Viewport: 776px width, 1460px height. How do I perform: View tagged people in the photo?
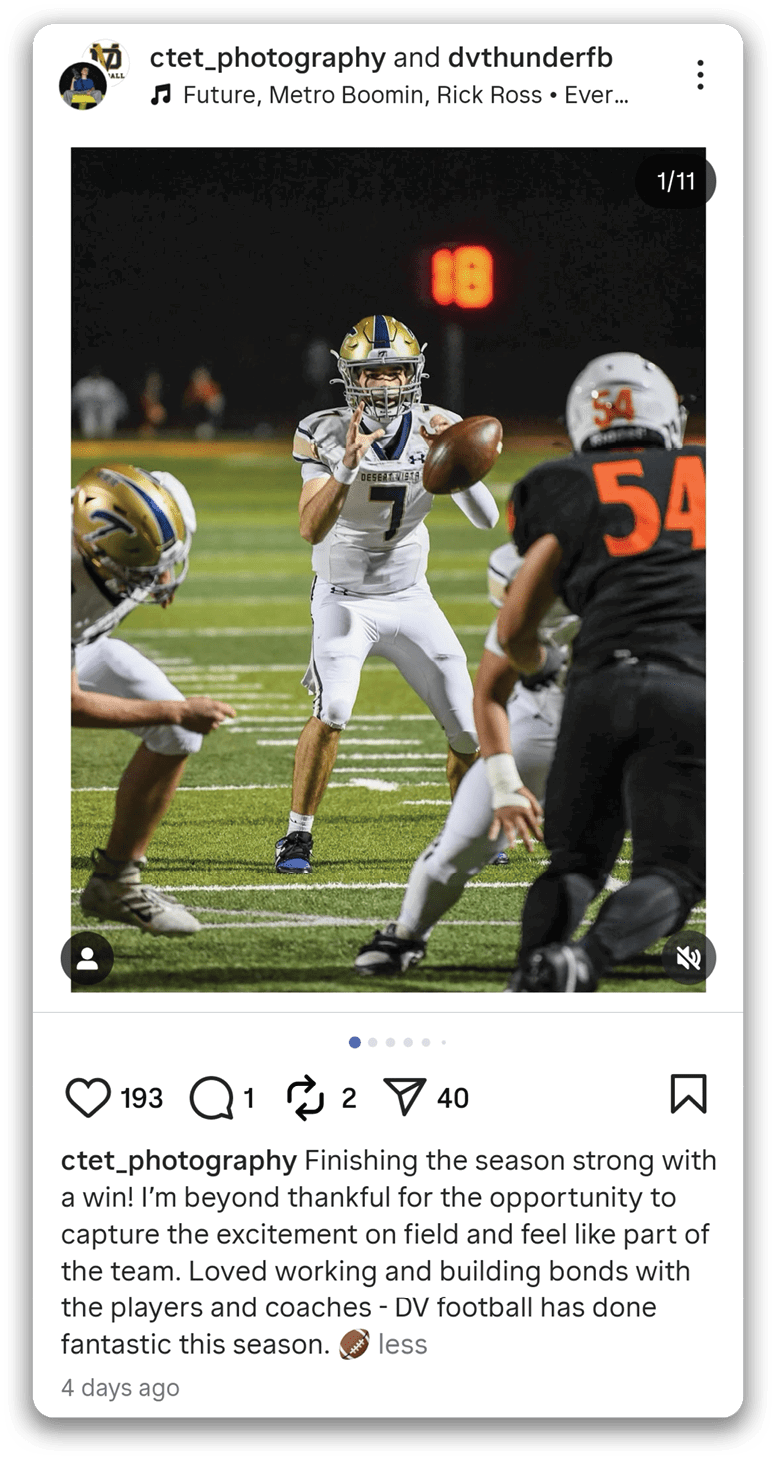87,959
